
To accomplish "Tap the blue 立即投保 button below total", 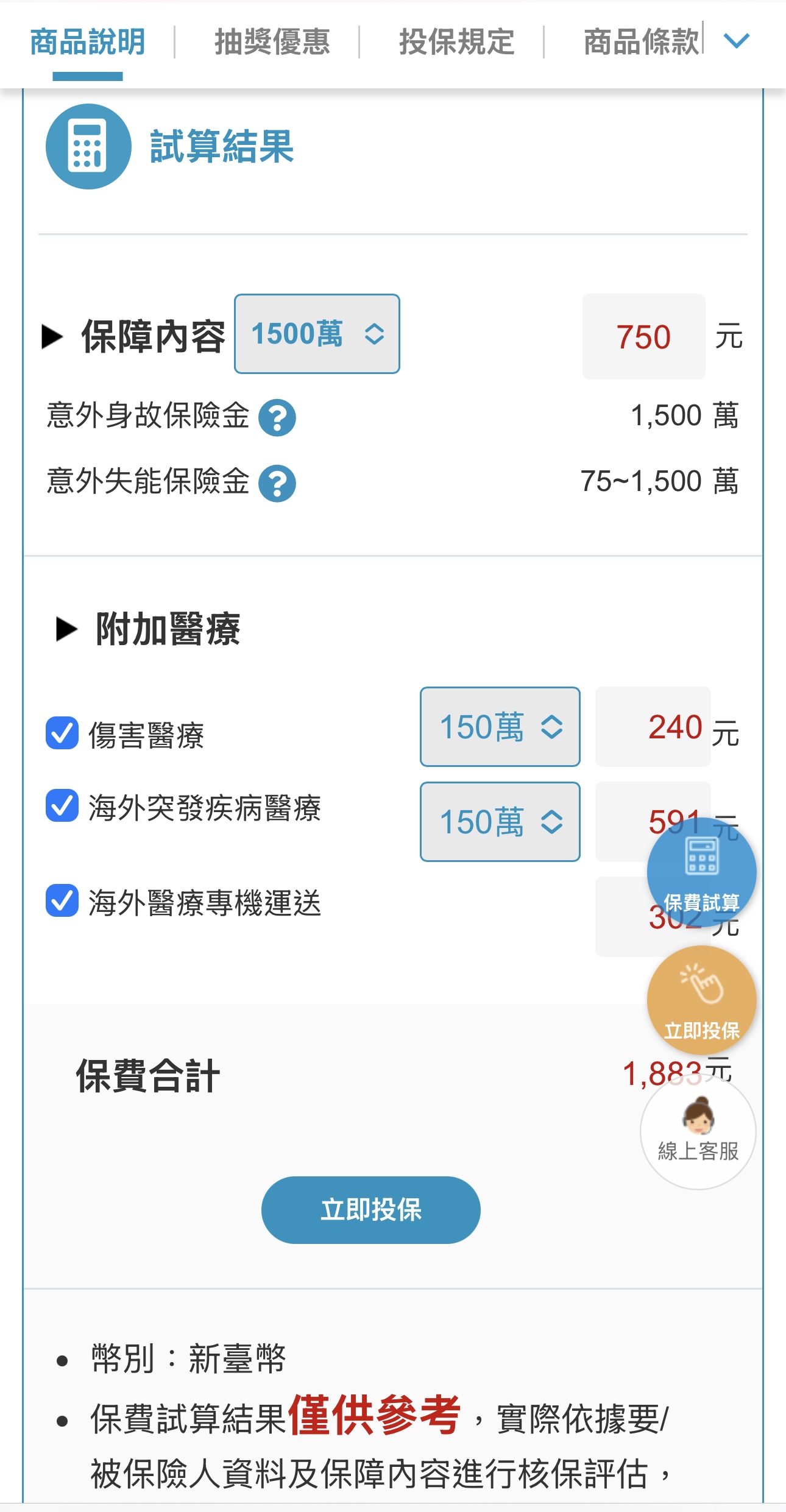I will coord(370,1210).
